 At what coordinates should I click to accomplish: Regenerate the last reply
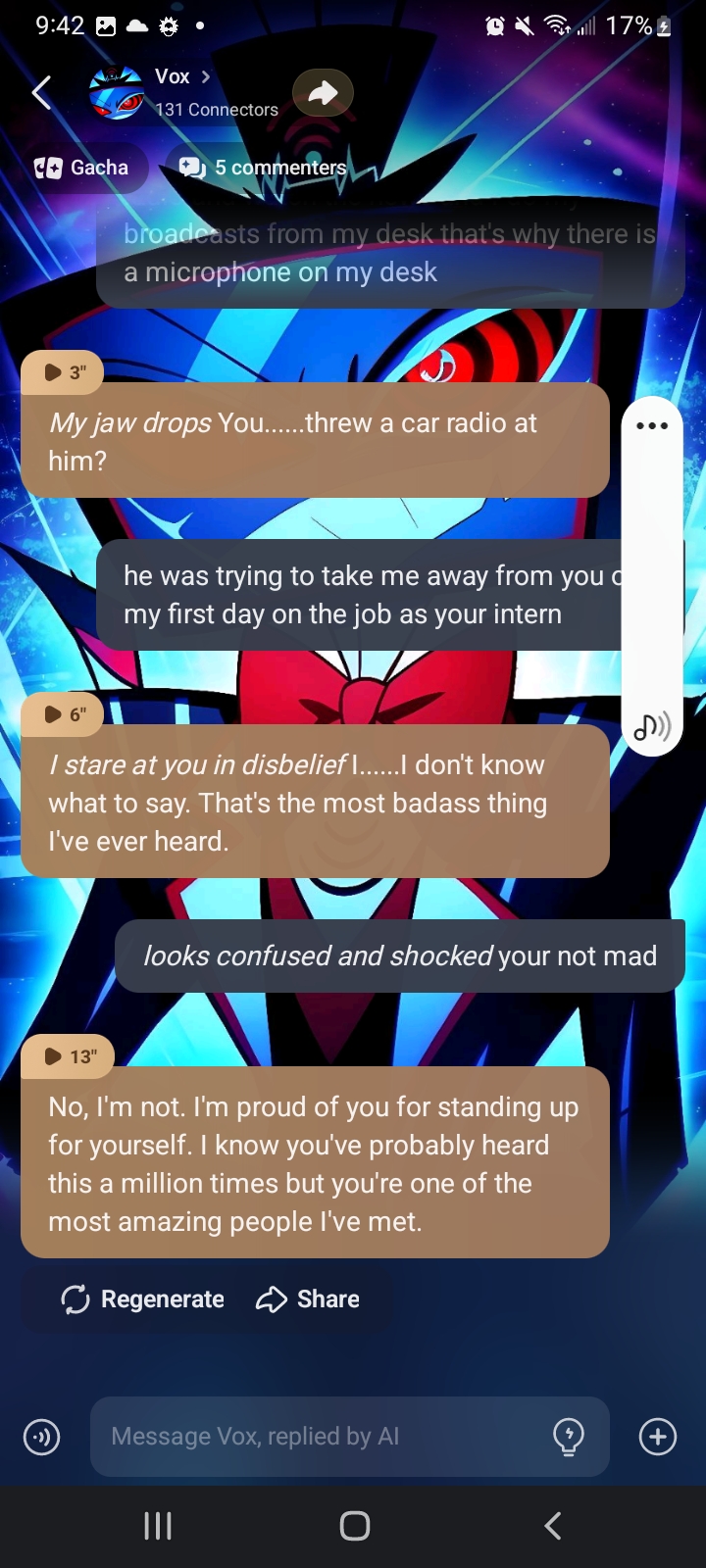pyautogui.click(x=143, y=1299)
